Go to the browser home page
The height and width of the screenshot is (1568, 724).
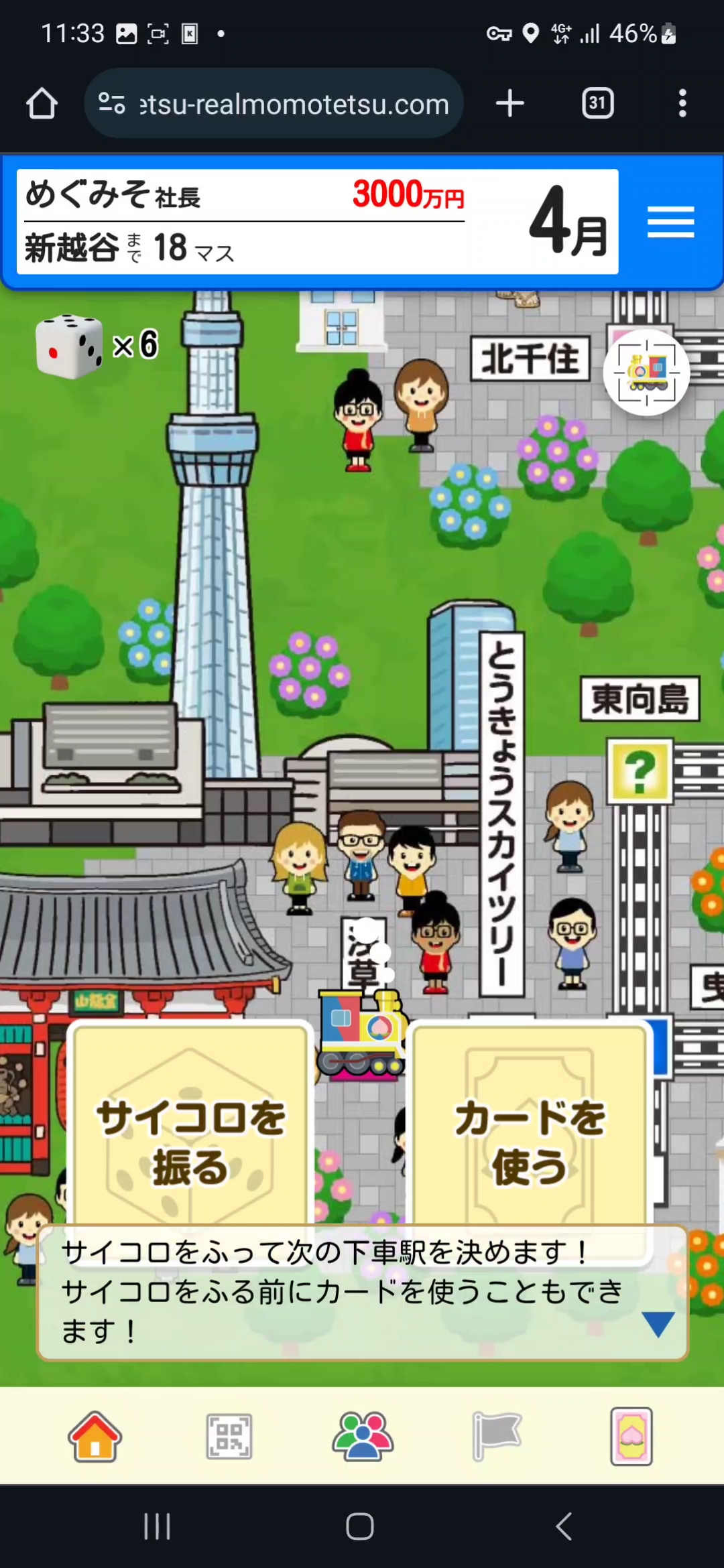click(x=42, y=103)
